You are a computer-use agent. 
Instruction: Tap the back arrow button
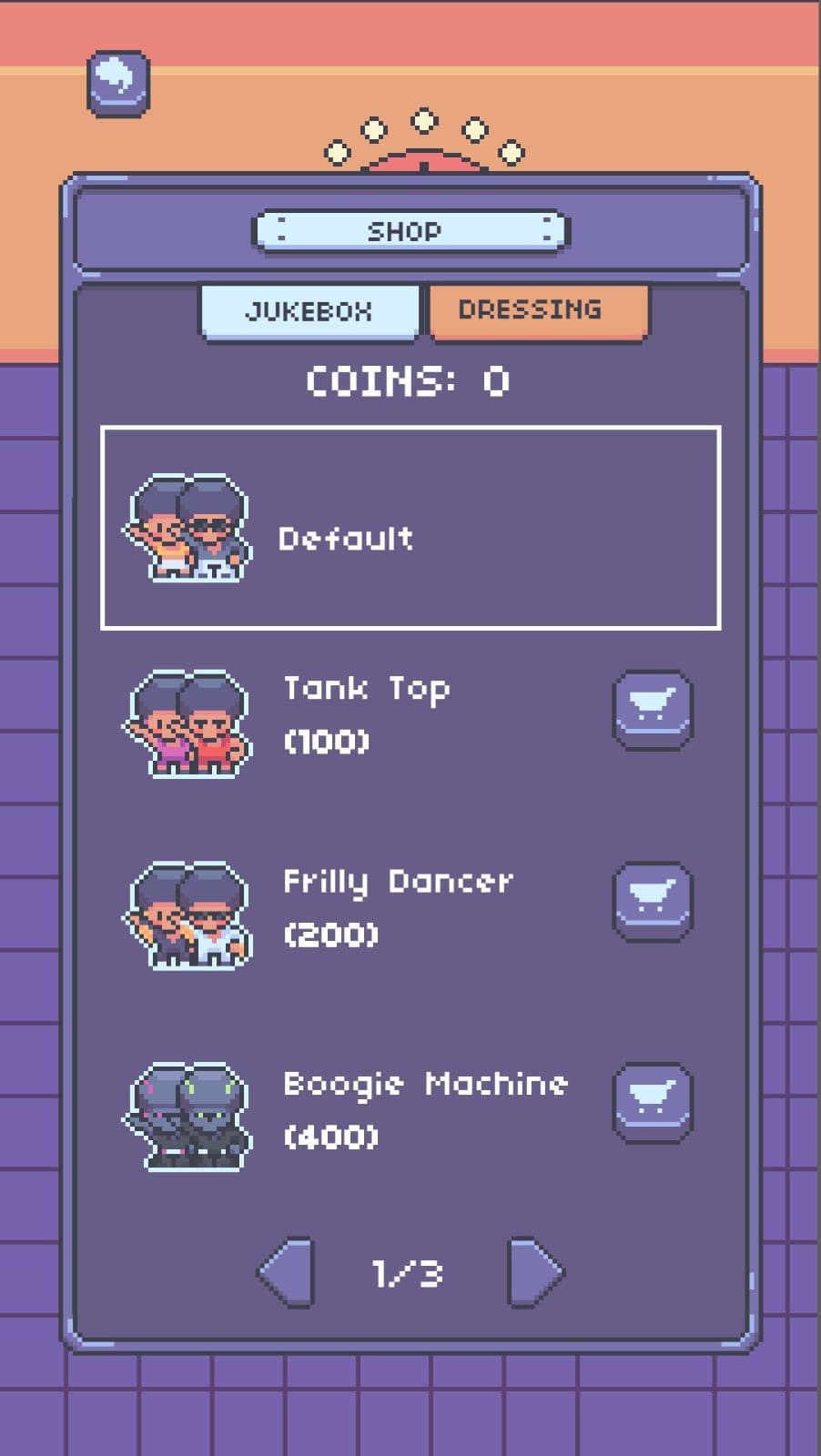tap(118, 82)
